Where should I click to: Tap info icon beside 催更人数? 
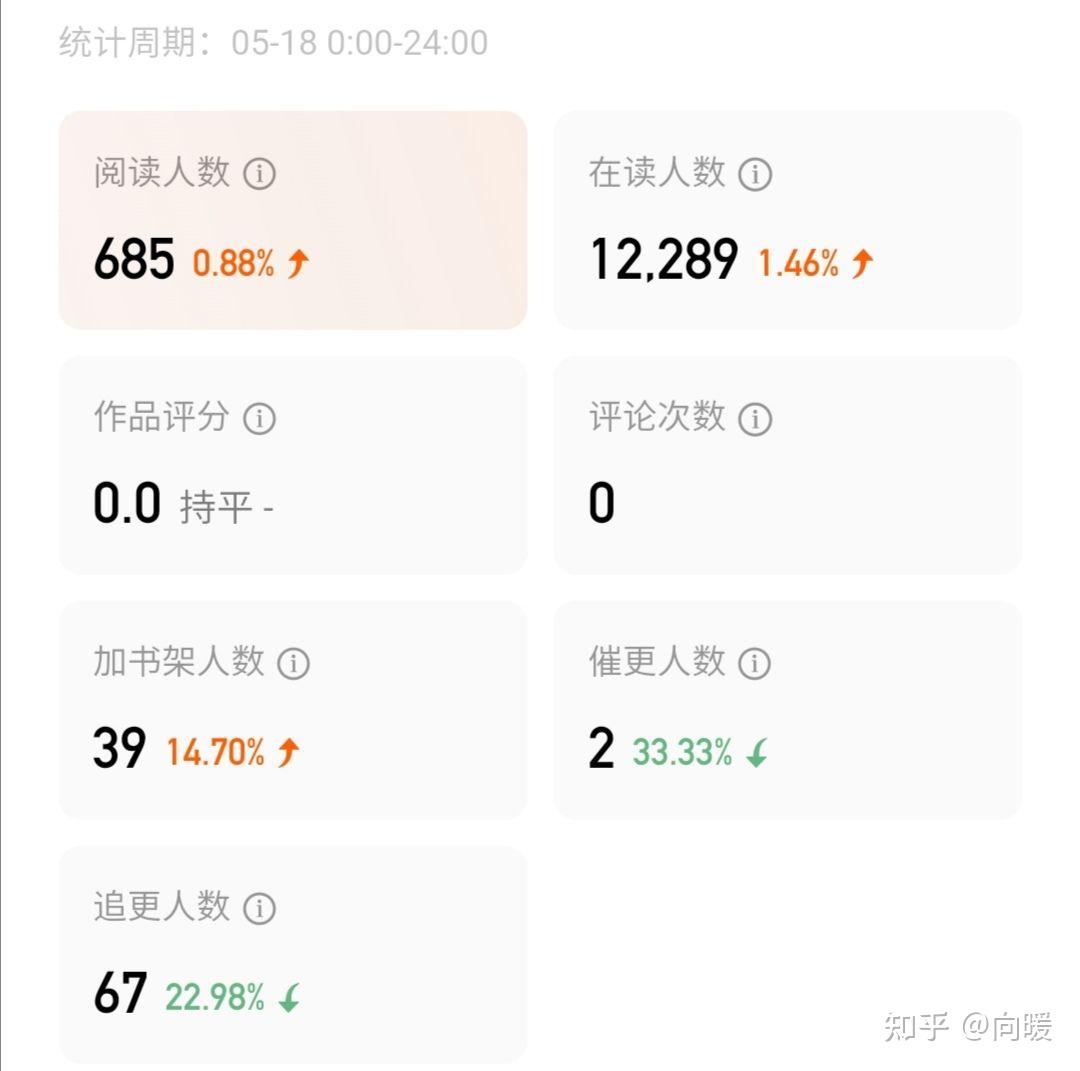tap(755, 663)
